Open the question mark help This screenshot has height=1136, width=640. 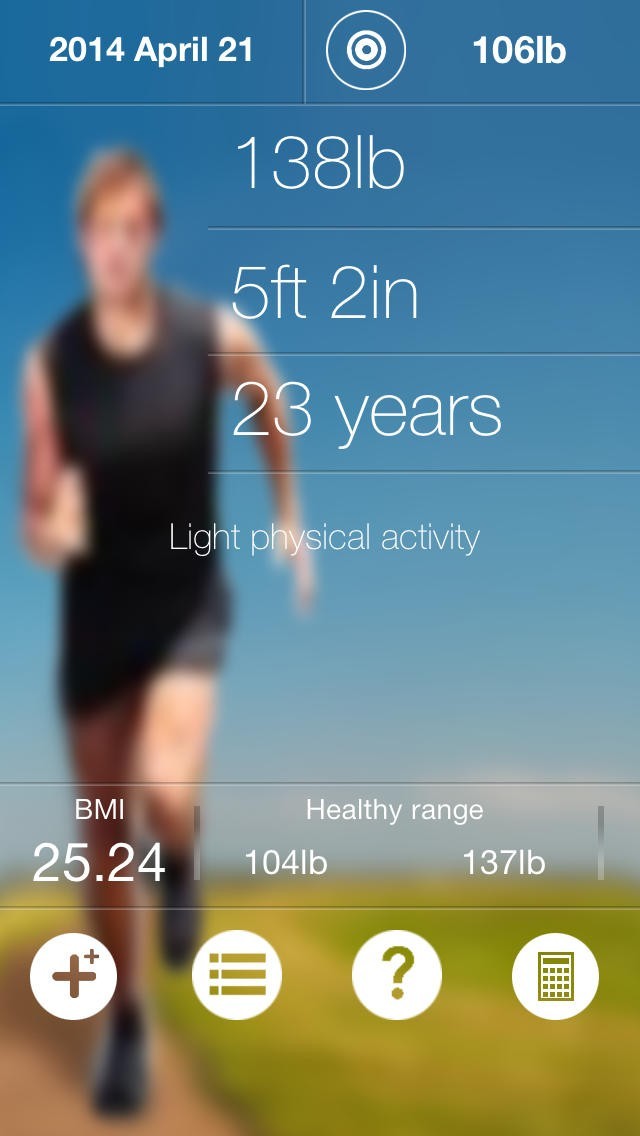397,975
